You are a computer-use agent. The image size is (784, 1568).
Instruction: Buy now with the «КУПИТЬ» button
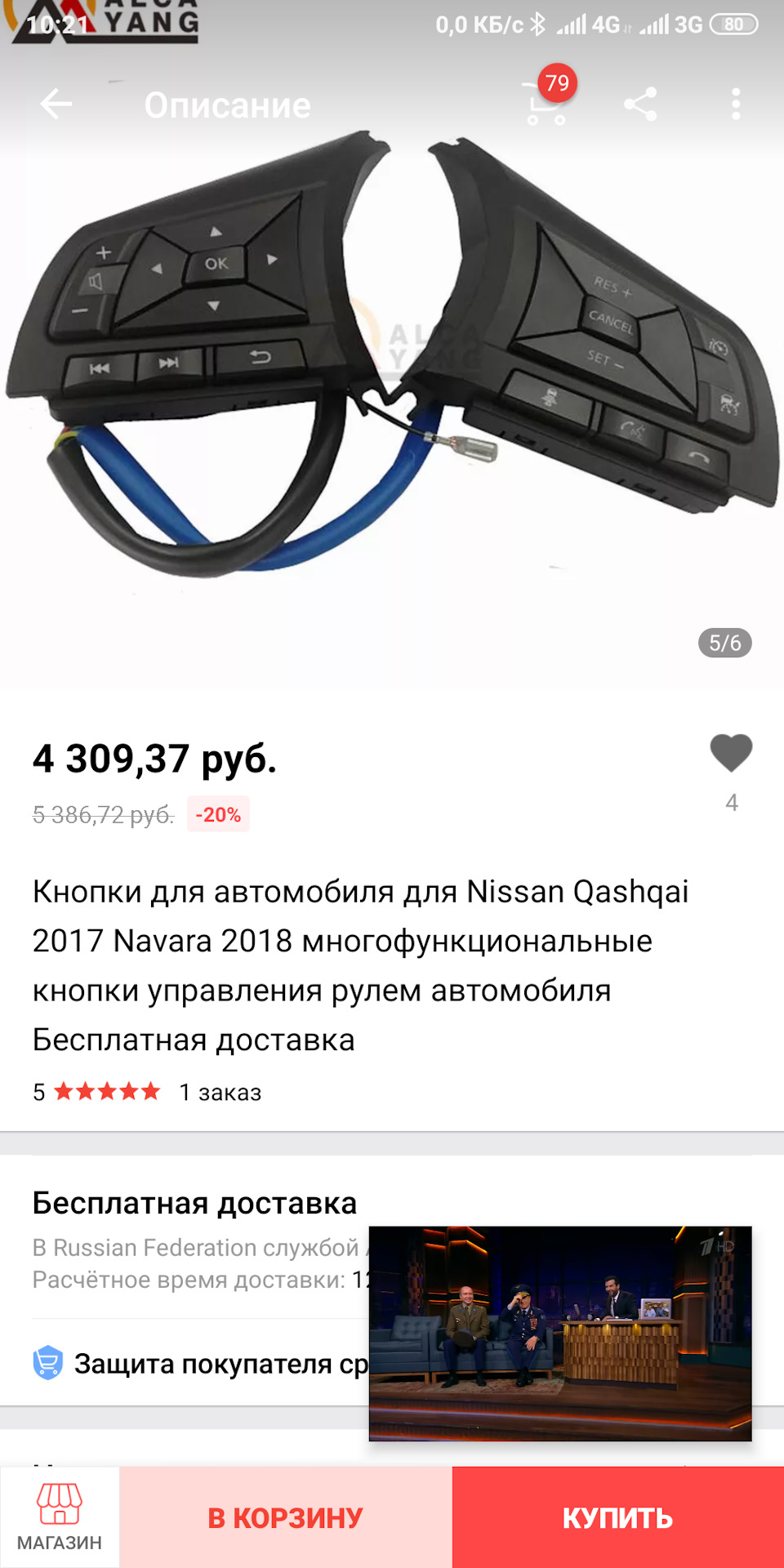(617, 1517)
